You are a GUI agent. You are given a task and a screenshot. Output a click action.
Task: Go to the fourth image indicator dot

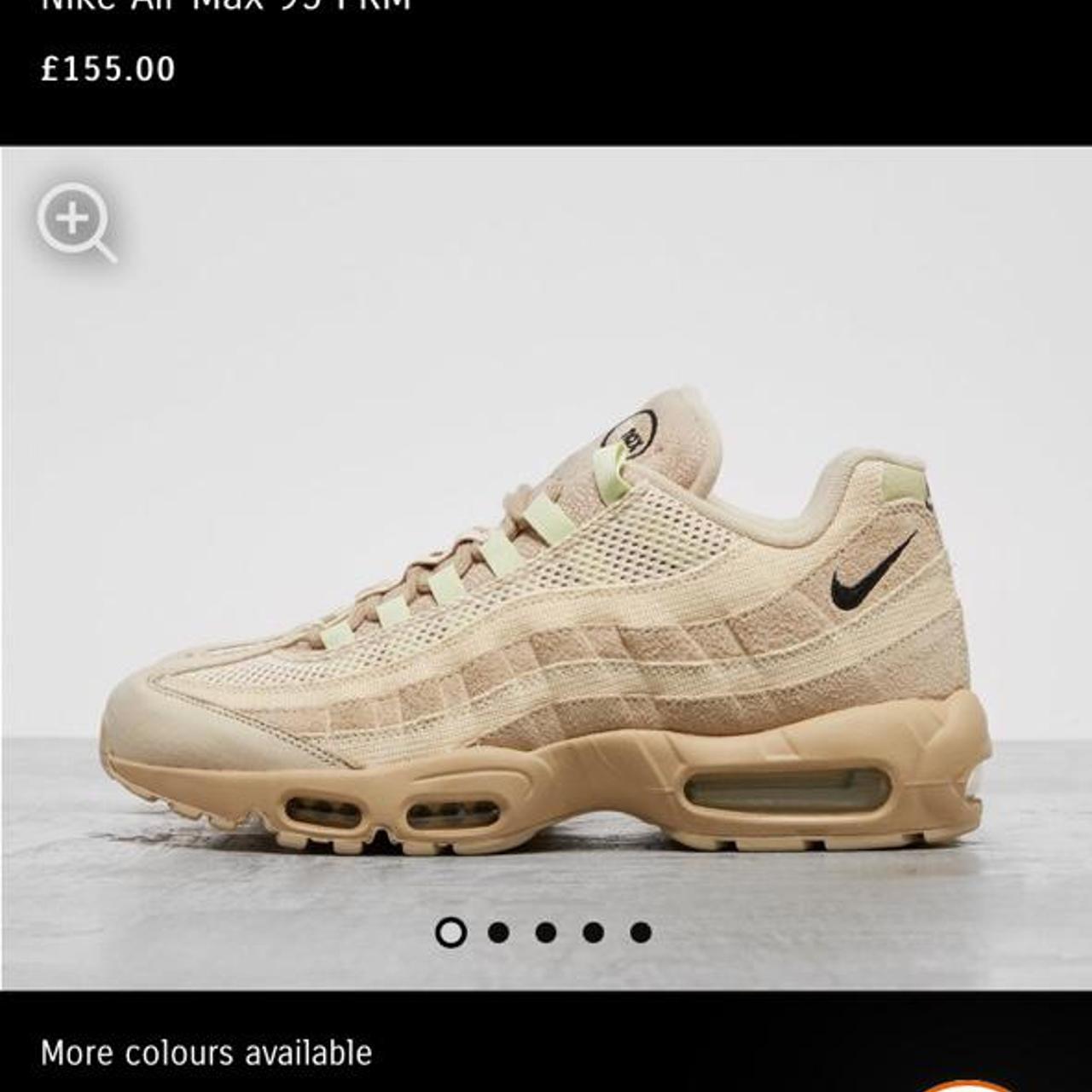pos(594,932)
